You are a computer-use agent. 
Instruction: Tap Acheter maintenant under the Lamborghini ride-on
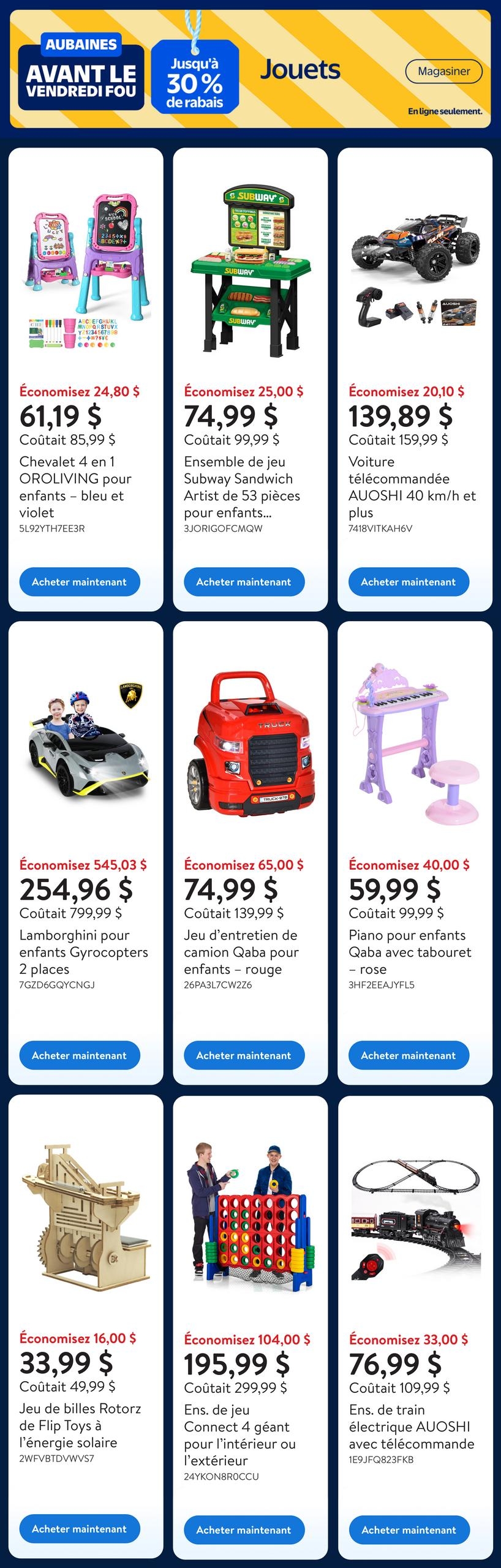pyautogui.click(x=80, y=1055)
